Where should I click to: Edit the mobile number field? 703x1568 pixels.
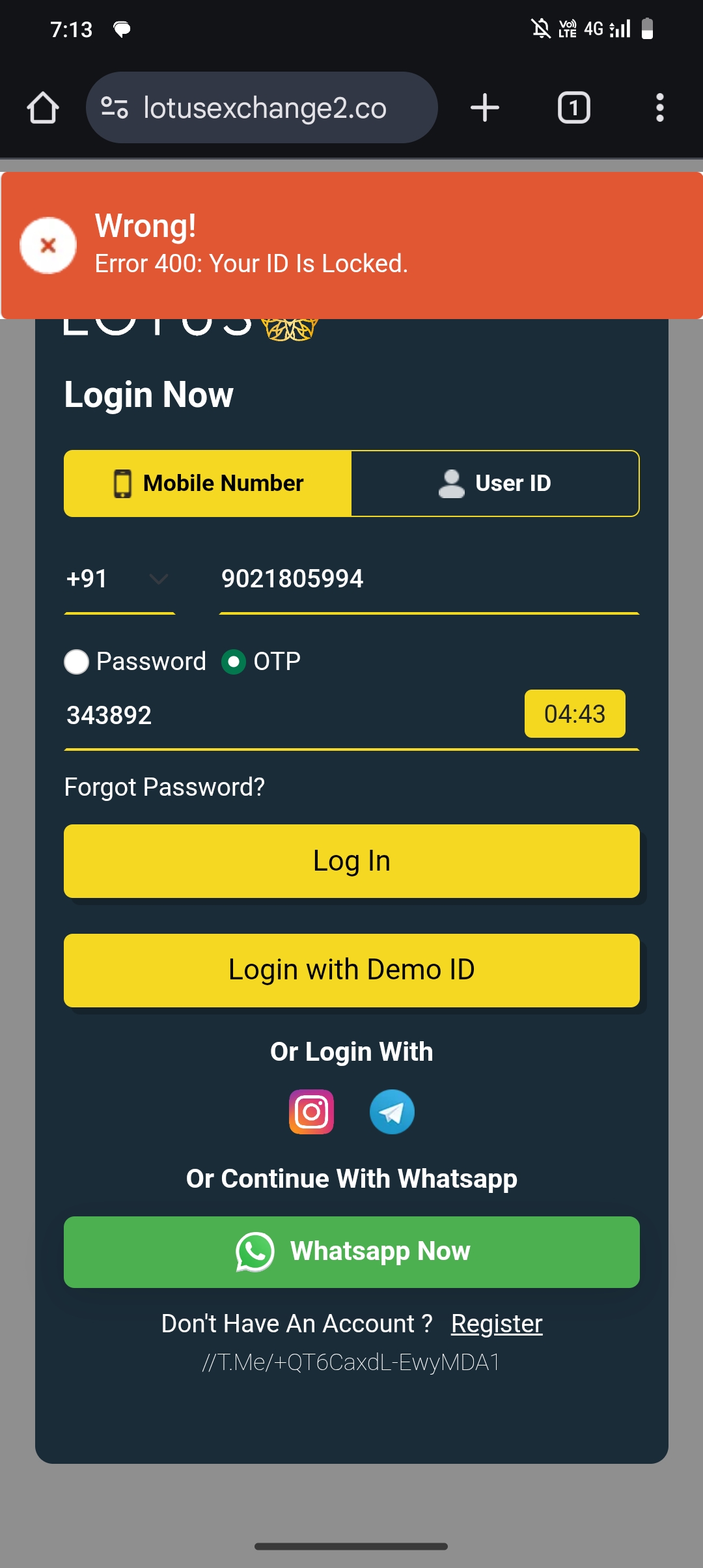428,579
